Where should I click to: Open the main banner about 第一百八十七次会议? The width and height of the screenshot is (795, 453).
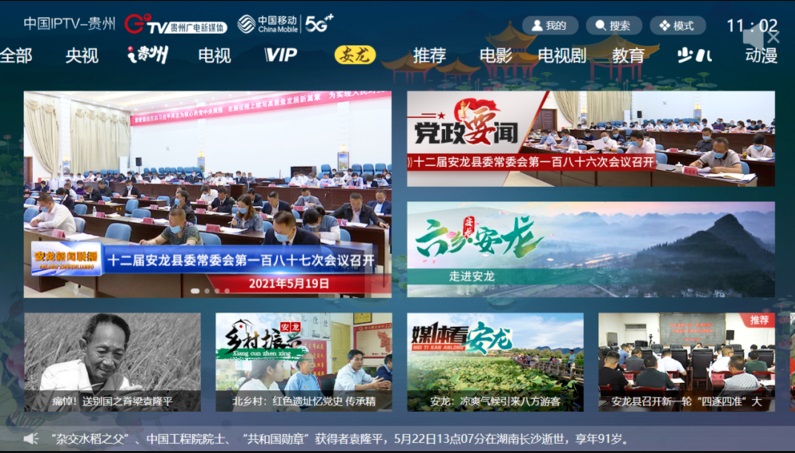pyautogui.click(x=207, y=194)
